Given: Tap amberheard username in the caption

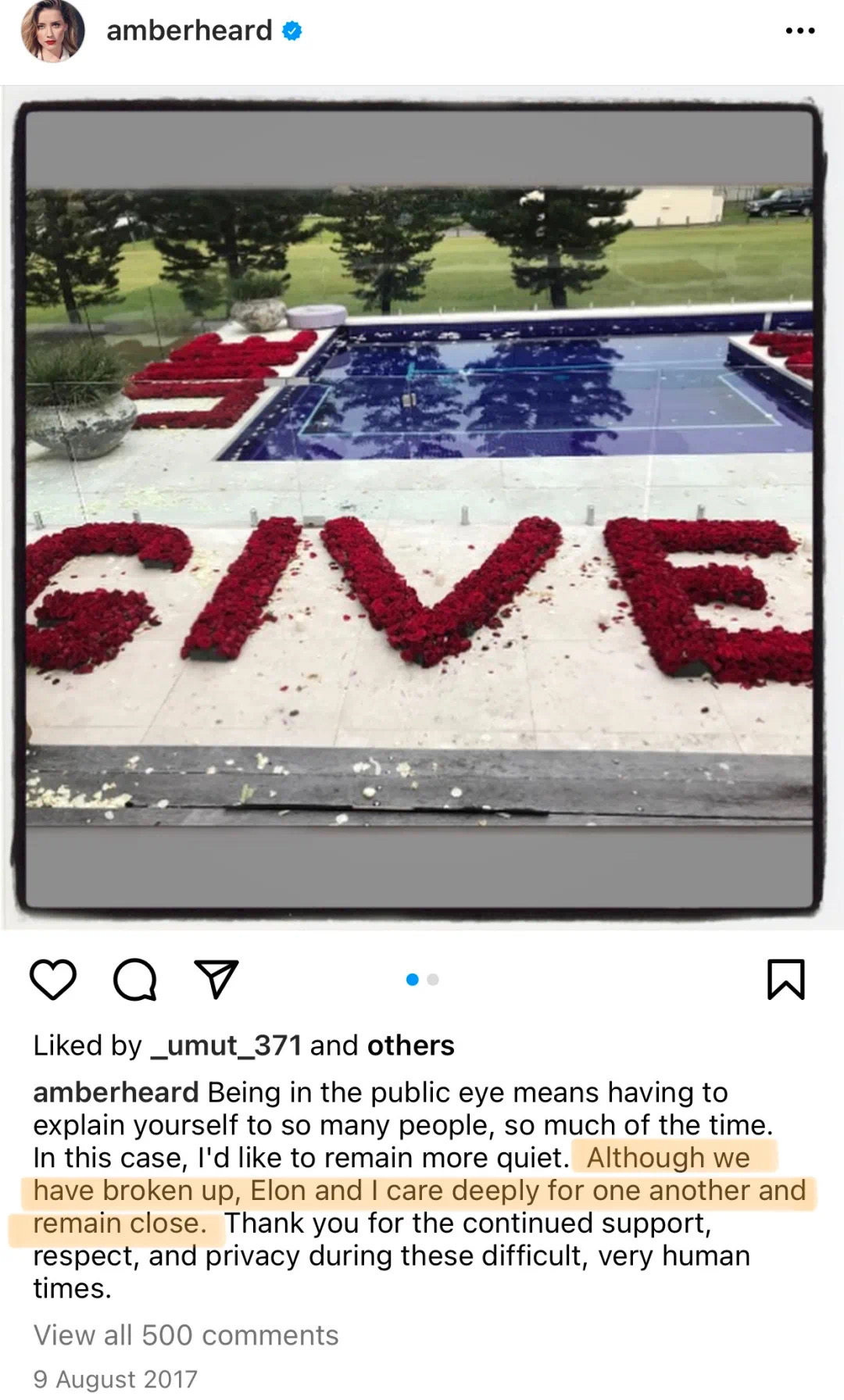Looking at the screenshot, I should (116, 1092).
